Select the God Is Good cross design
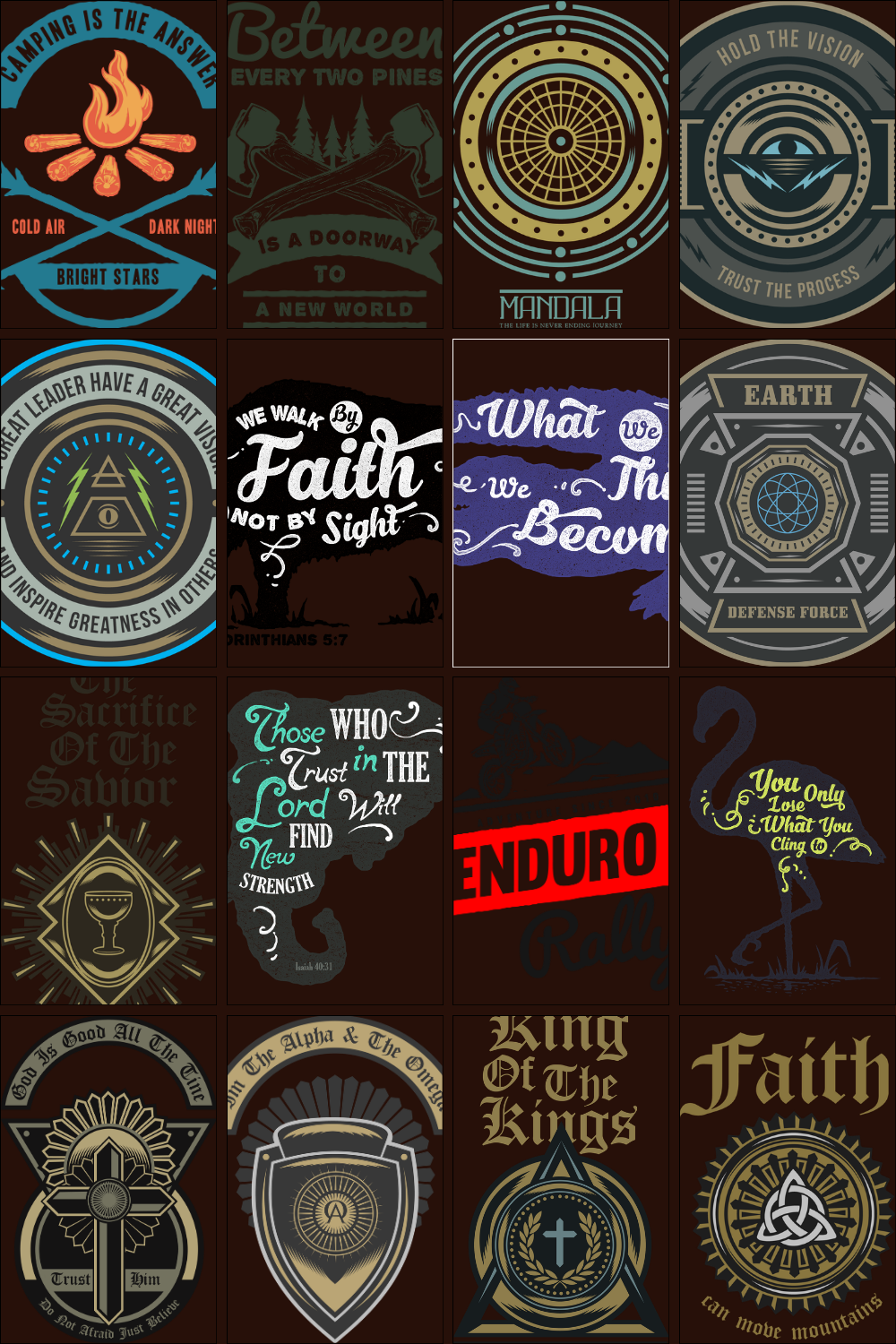Viewport: 896px width, 1344px height. 108,1179
